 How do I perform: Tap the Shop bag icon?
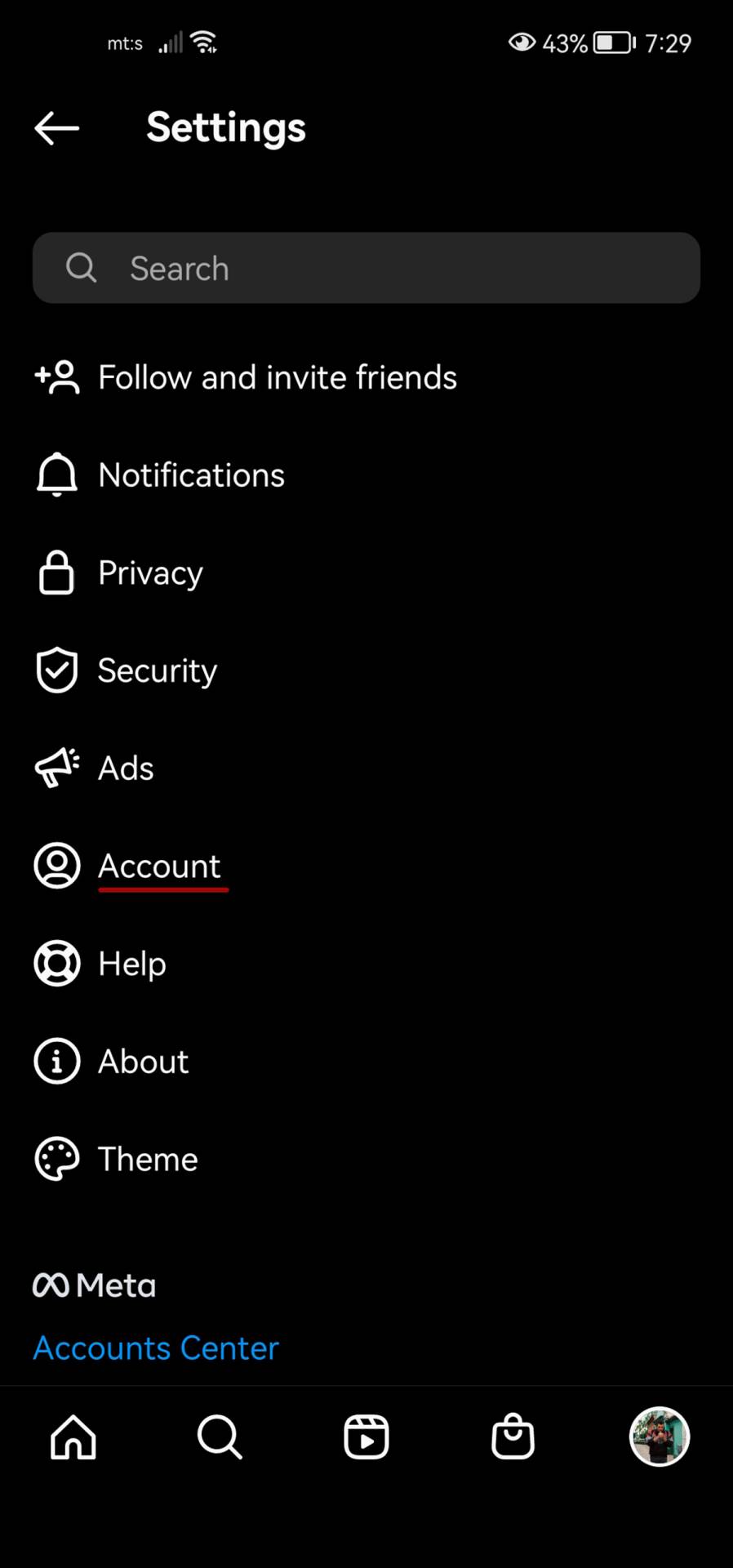512,1437
